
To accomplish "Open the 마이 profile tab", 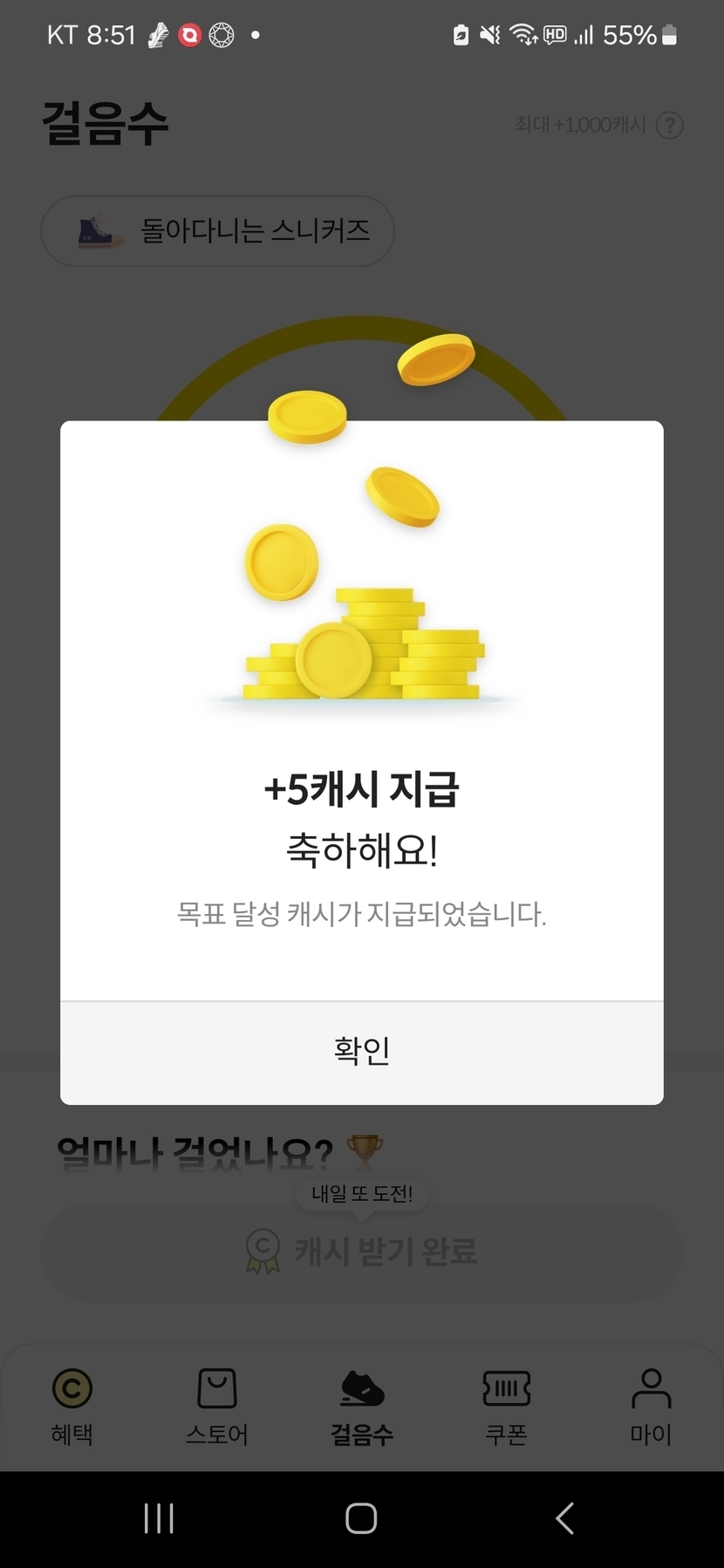I will [651, 1406].
